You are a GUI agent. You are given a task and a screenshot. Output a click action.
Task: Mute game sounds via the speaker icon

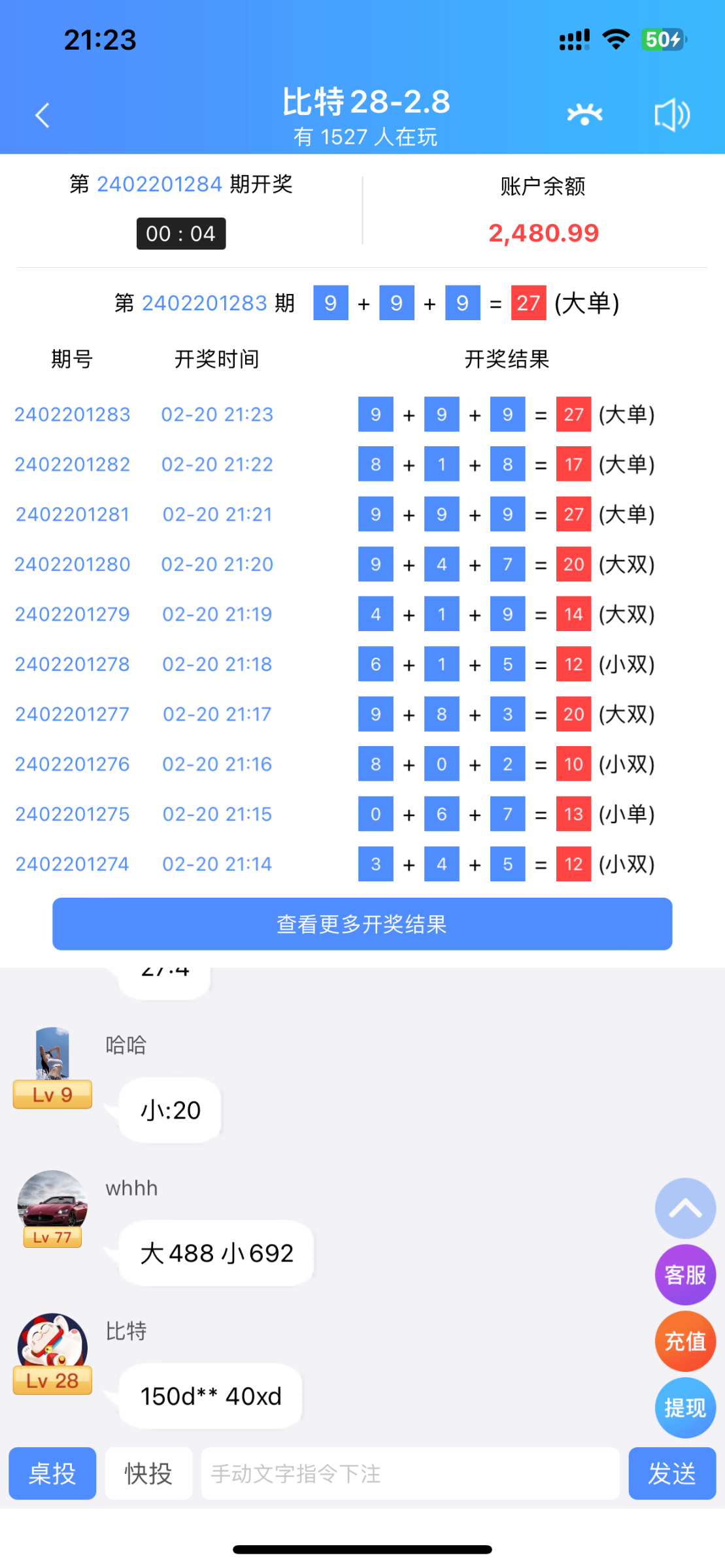(x=672, y=114)
